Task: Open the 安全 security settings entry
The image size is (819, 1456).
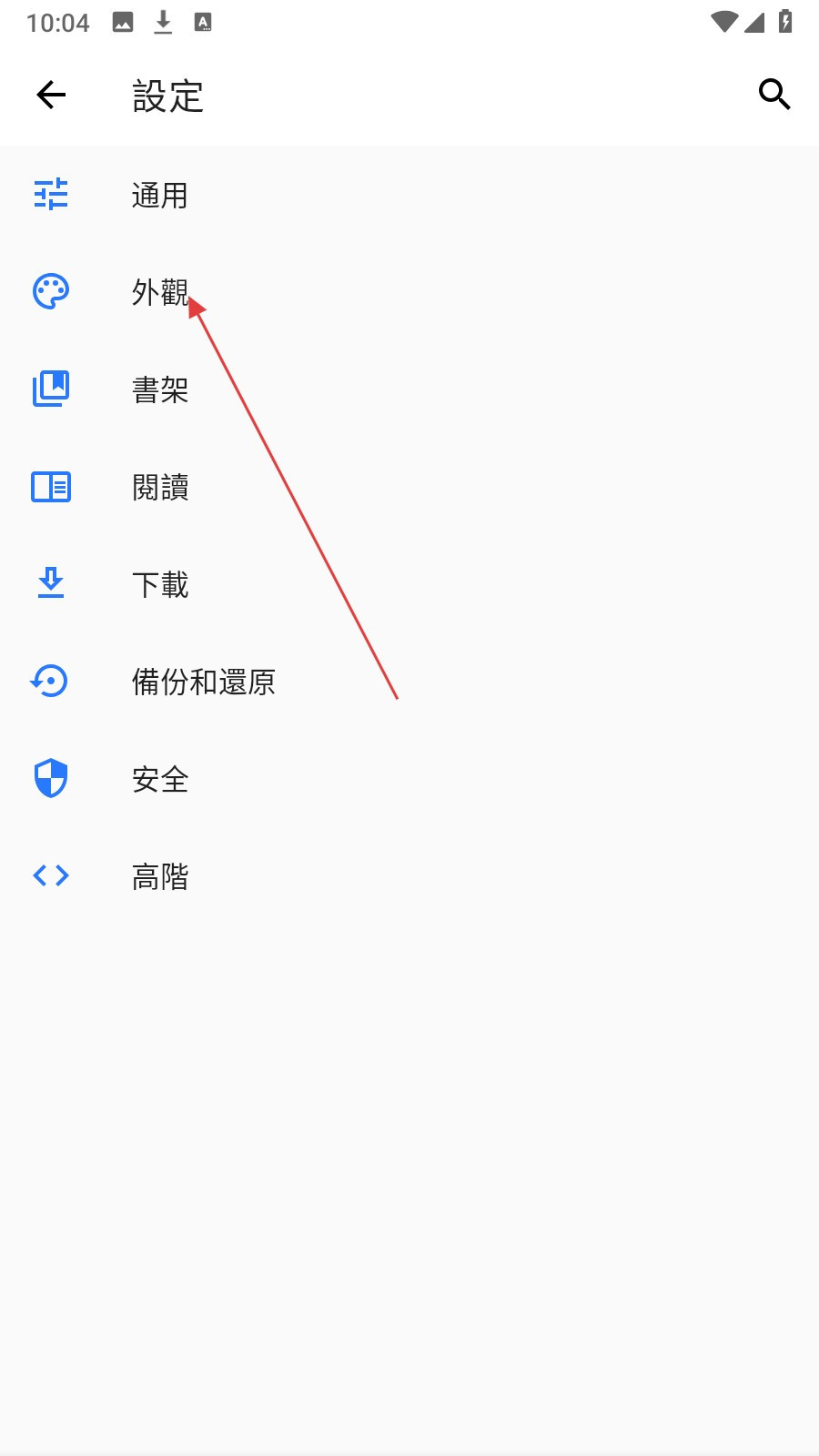Action: [160, 779]
